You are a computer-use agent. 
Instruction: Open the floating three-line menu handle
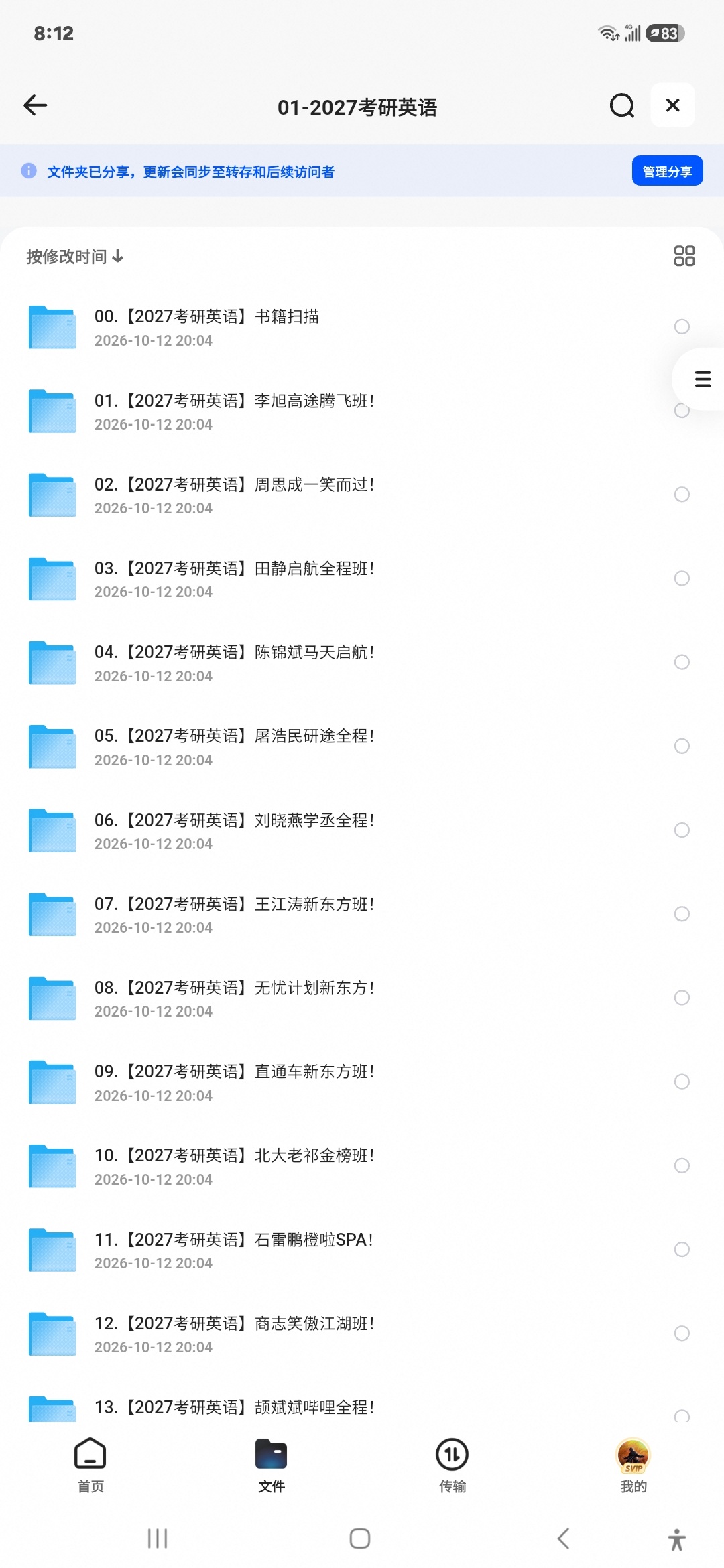(x=702, y=379)
